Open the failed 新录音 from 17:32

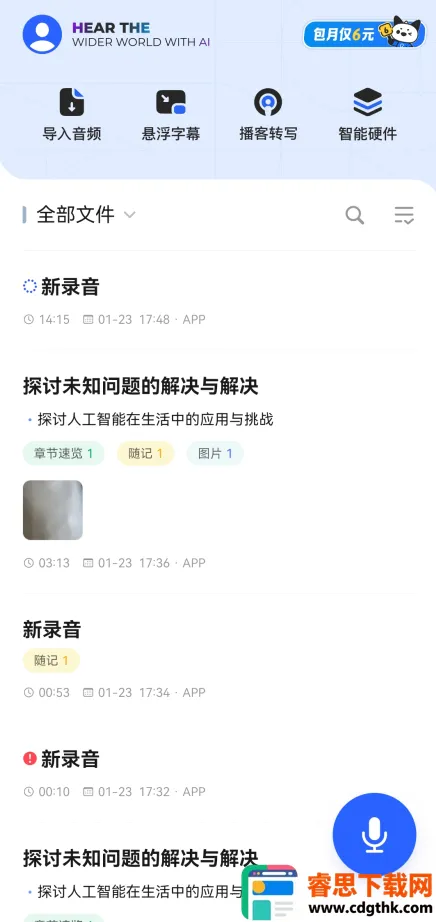point(219,774)
